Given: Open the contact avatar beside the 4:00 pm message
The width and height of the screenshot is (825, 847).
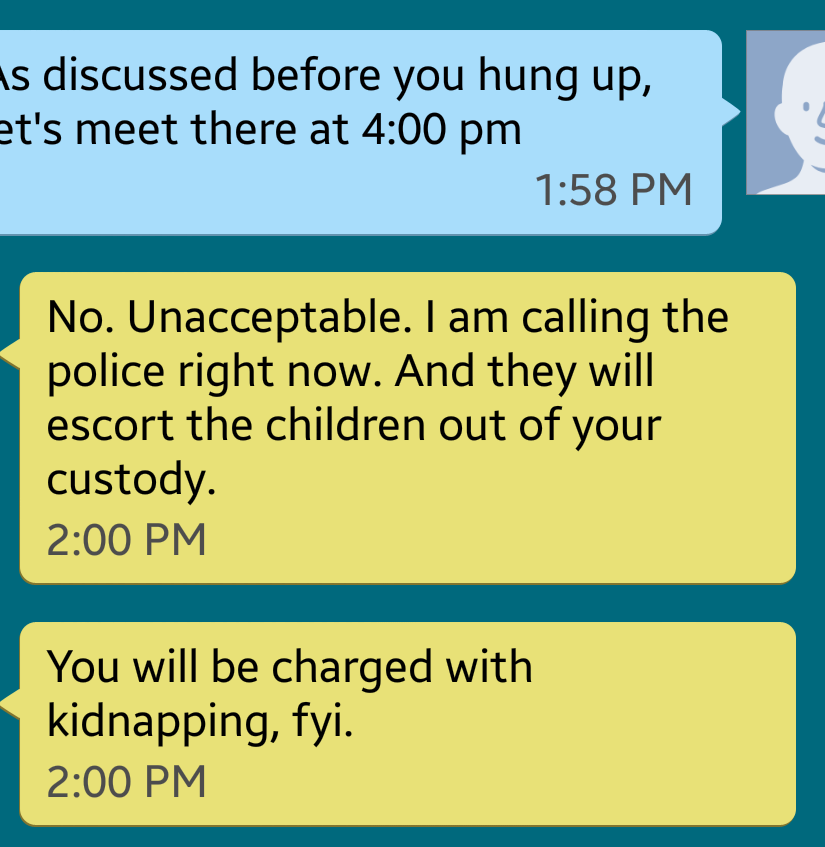Looking at the screenshot, I should pos(786,112).
